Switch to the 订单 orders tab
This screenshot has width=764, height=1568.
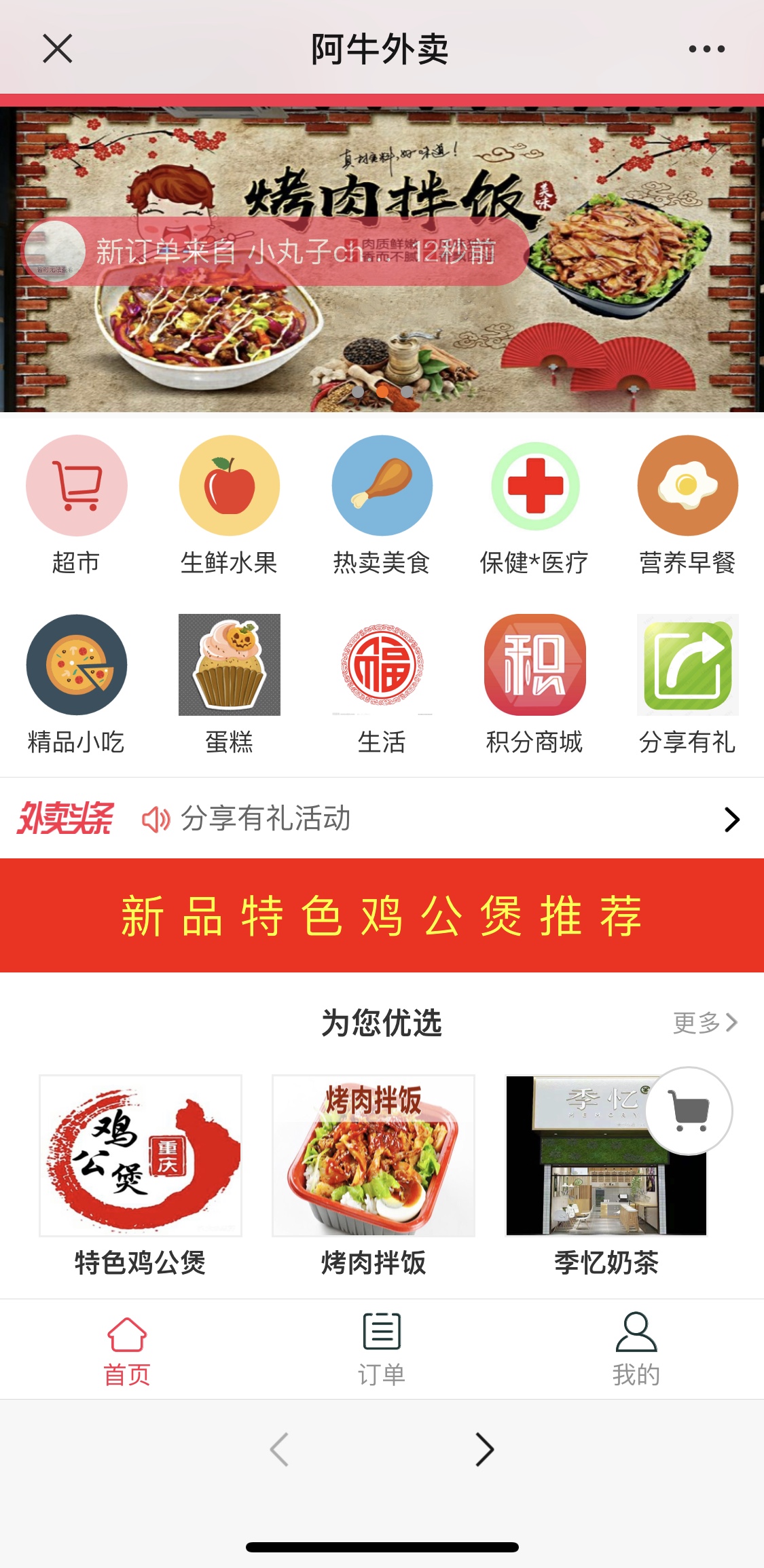pyautogui.click(x=382, y=1349)
